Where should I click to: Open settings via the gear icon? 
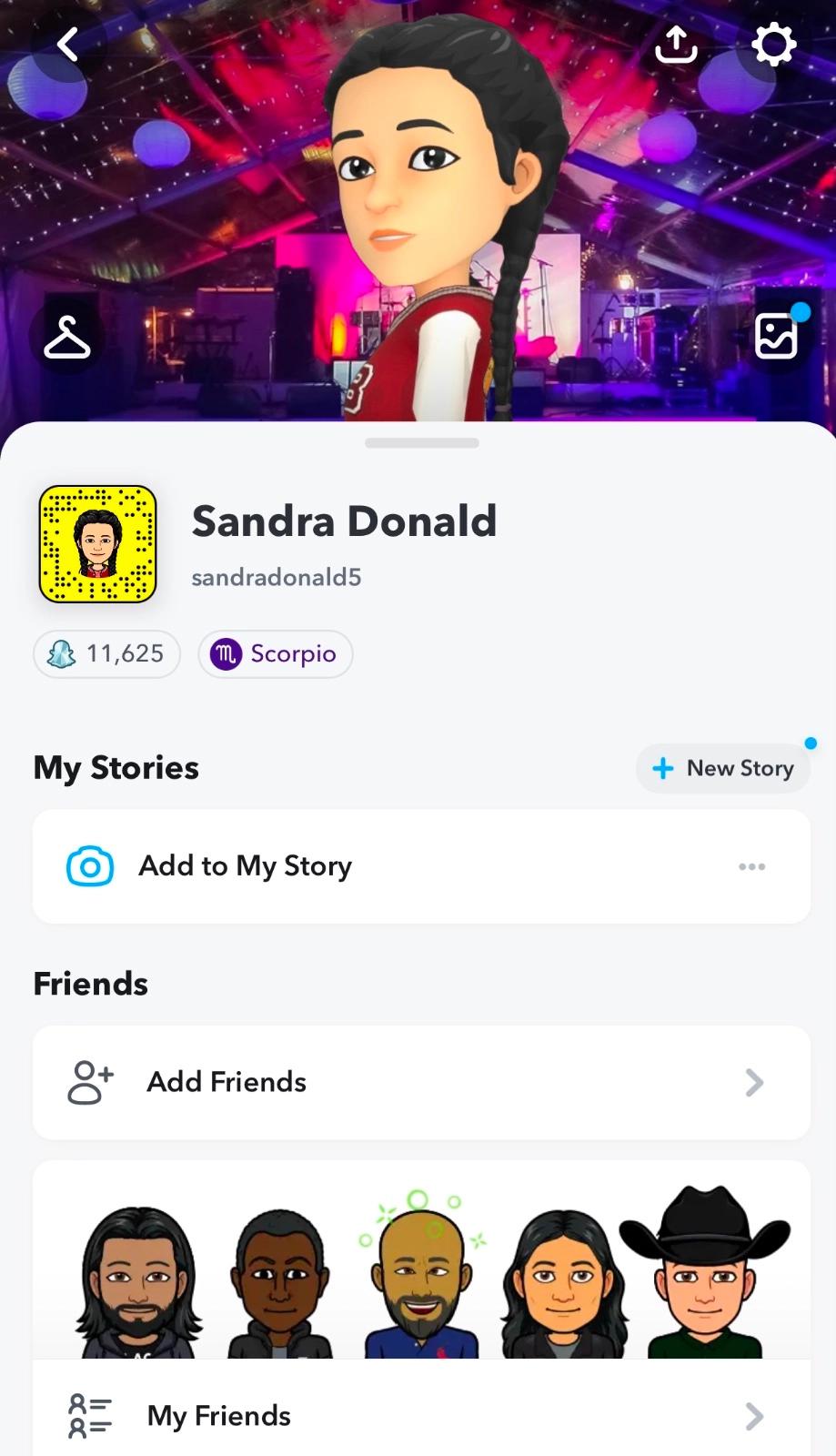(x=773, y=44)
